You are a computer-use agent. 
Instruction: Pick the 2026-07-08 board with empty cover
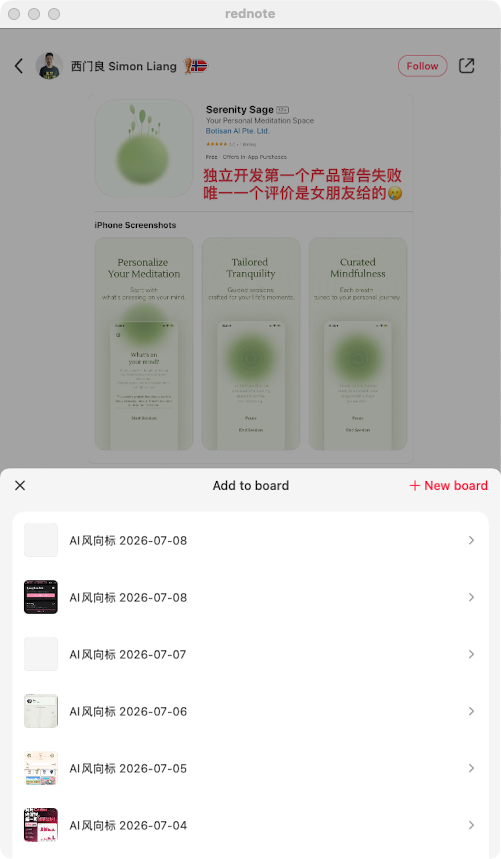click(251, 540)
